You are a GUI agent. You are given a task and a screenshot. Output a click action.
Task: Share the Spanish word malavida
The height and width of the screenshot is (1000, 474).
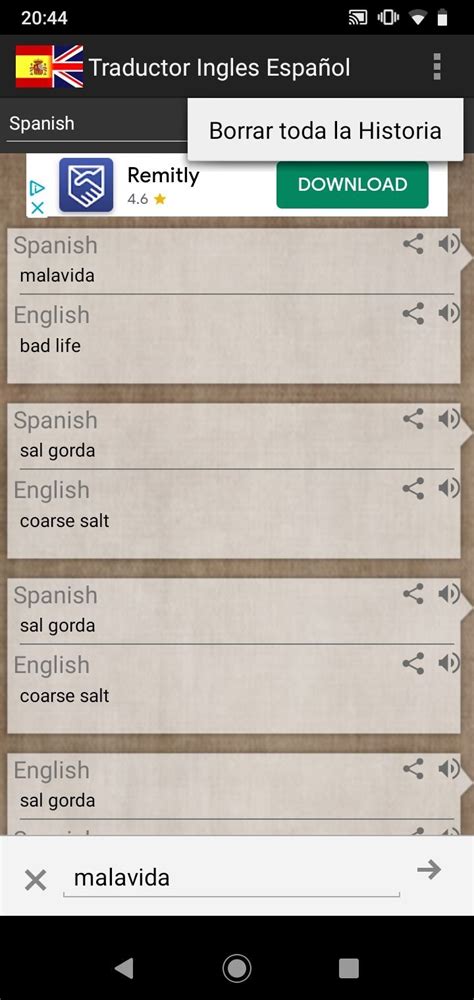tap(413, 244)
